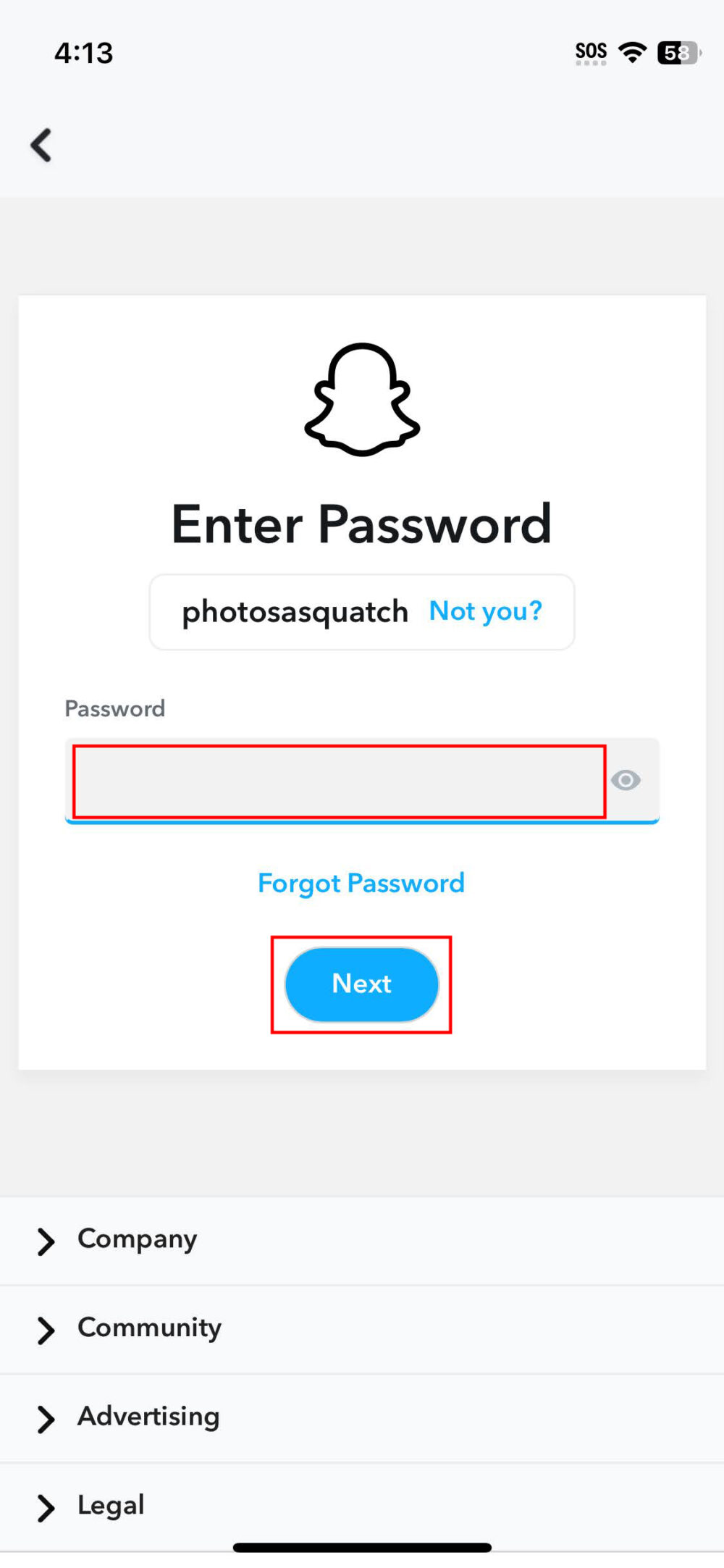Tap the back arrow at top left
Image resolution: width=724 pixels, height=1568 pixels.
[41, 144]
